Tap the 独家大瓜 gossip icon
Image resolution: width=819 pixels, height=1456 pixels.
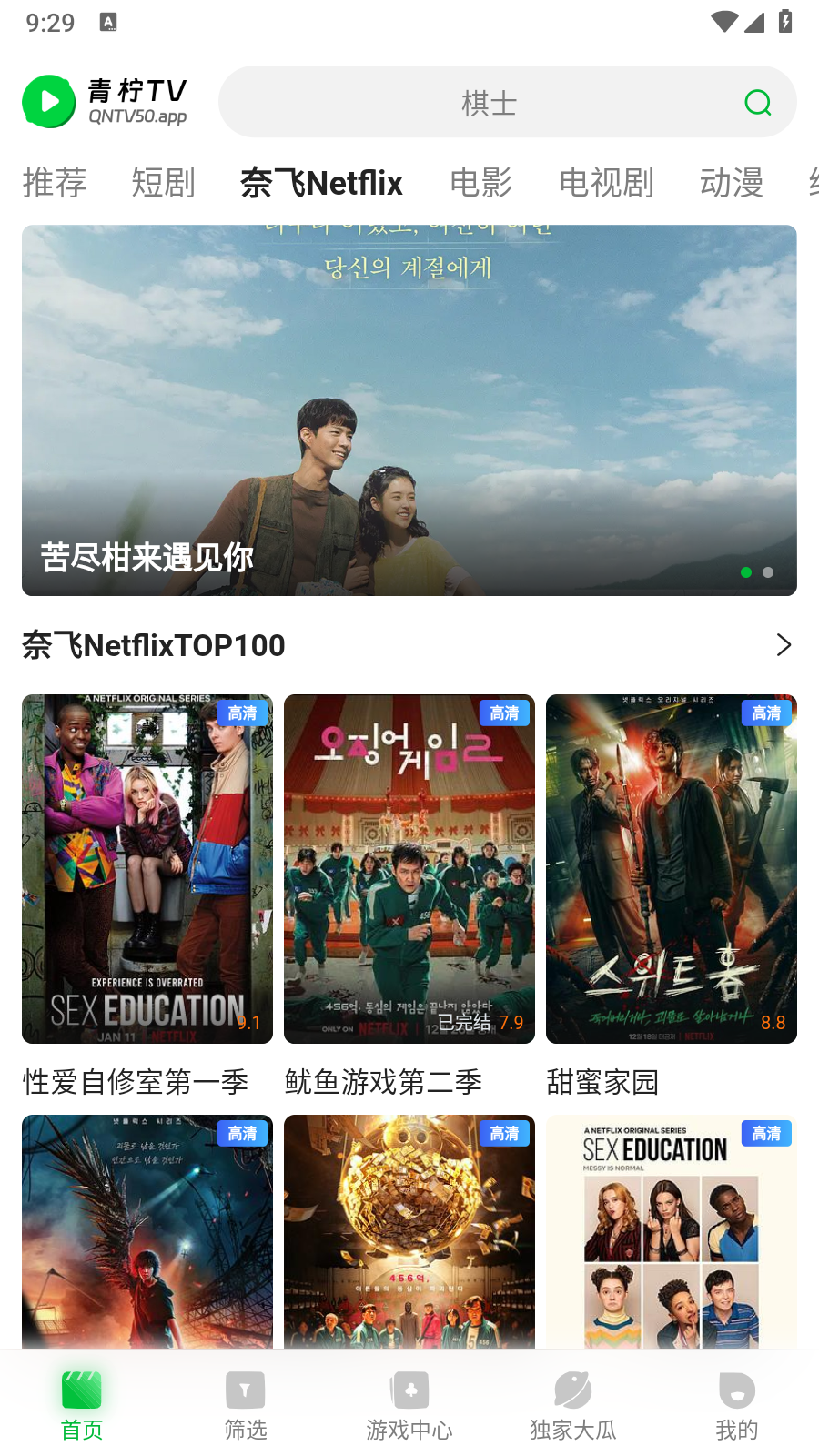(572, 1390)
